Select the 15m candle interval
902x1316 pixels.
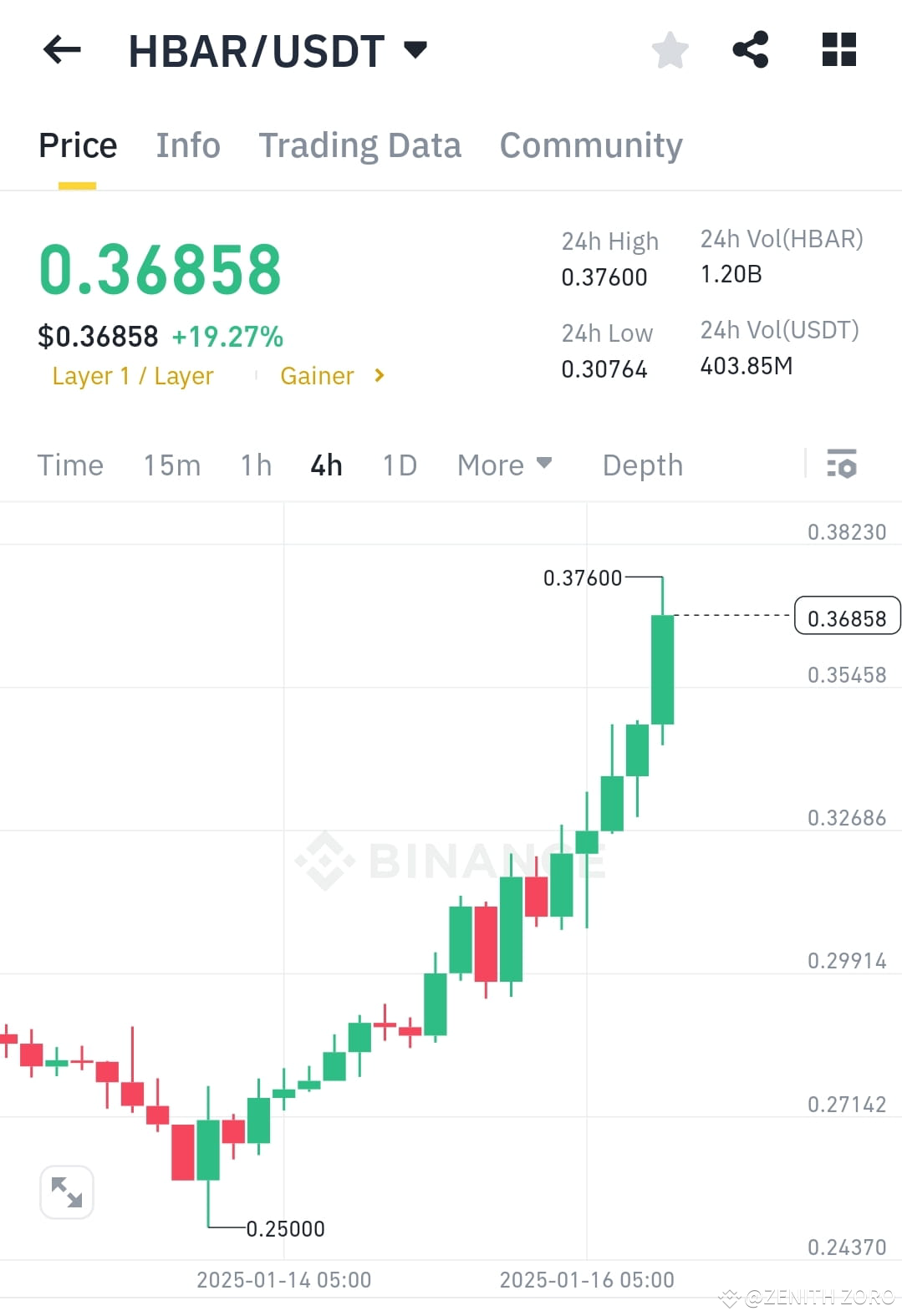[x=171, y=465]
